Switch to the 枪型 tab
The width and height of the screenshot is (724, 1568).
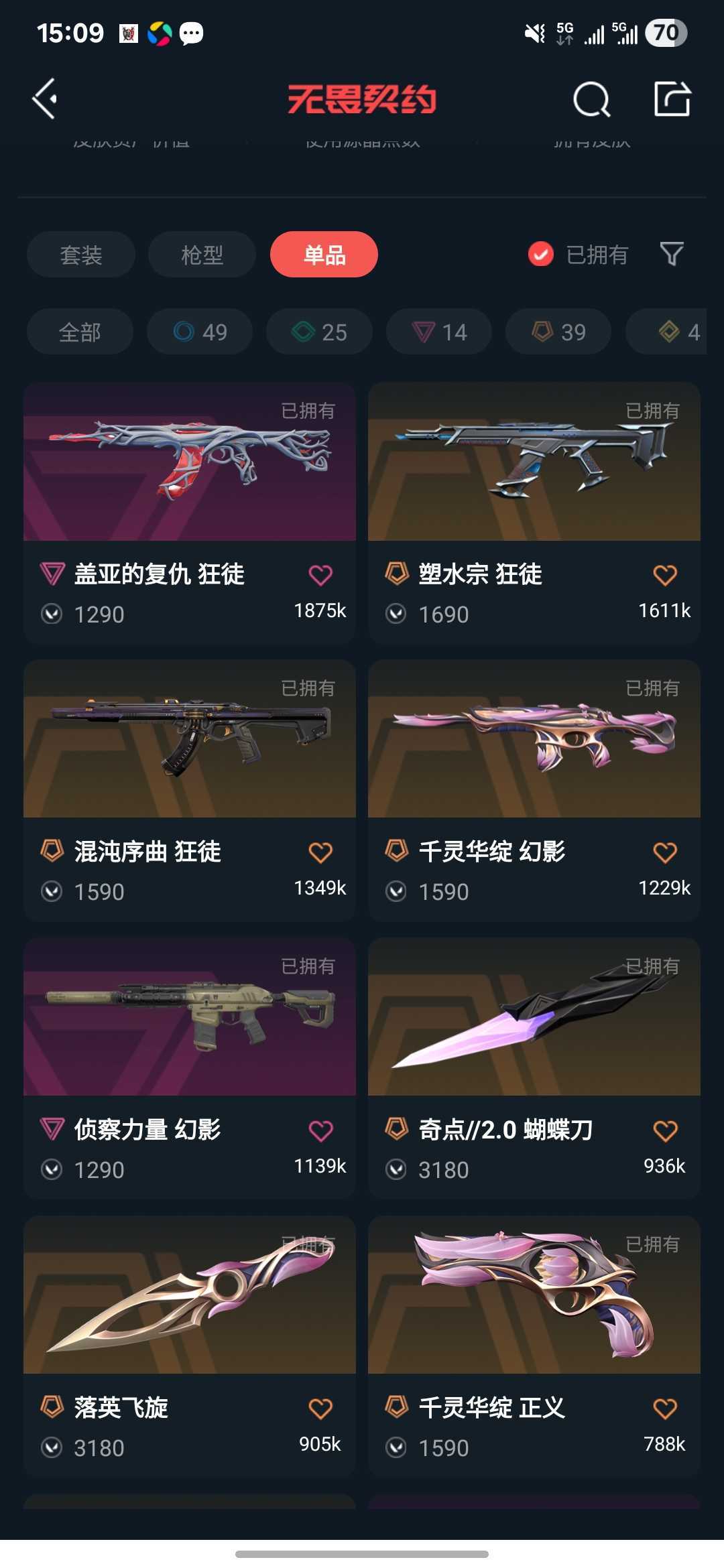[x=202, y=255]
